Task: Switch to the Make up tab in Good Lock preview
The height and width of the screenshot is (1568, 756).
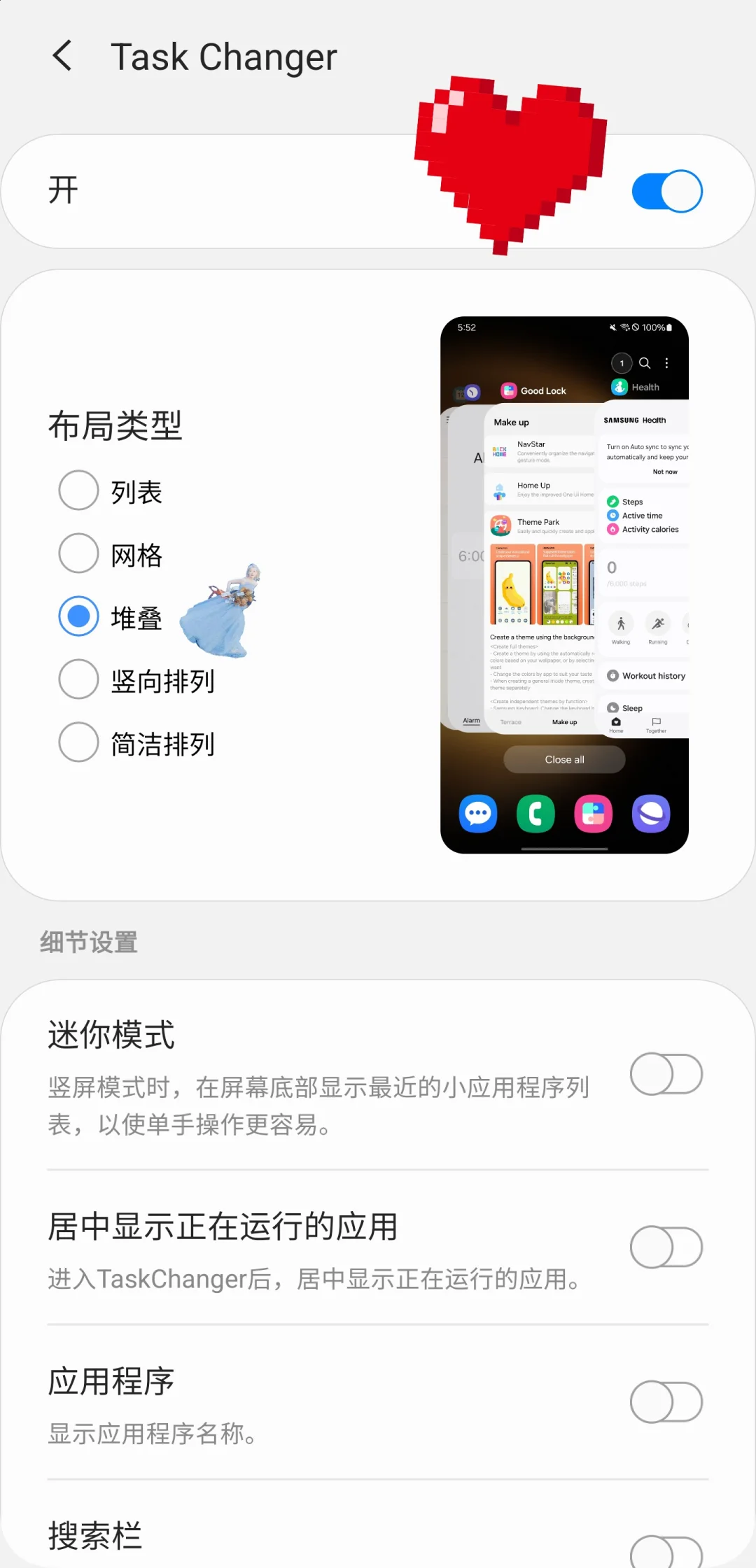Action: pyautogui.click(x=565, y=722)
